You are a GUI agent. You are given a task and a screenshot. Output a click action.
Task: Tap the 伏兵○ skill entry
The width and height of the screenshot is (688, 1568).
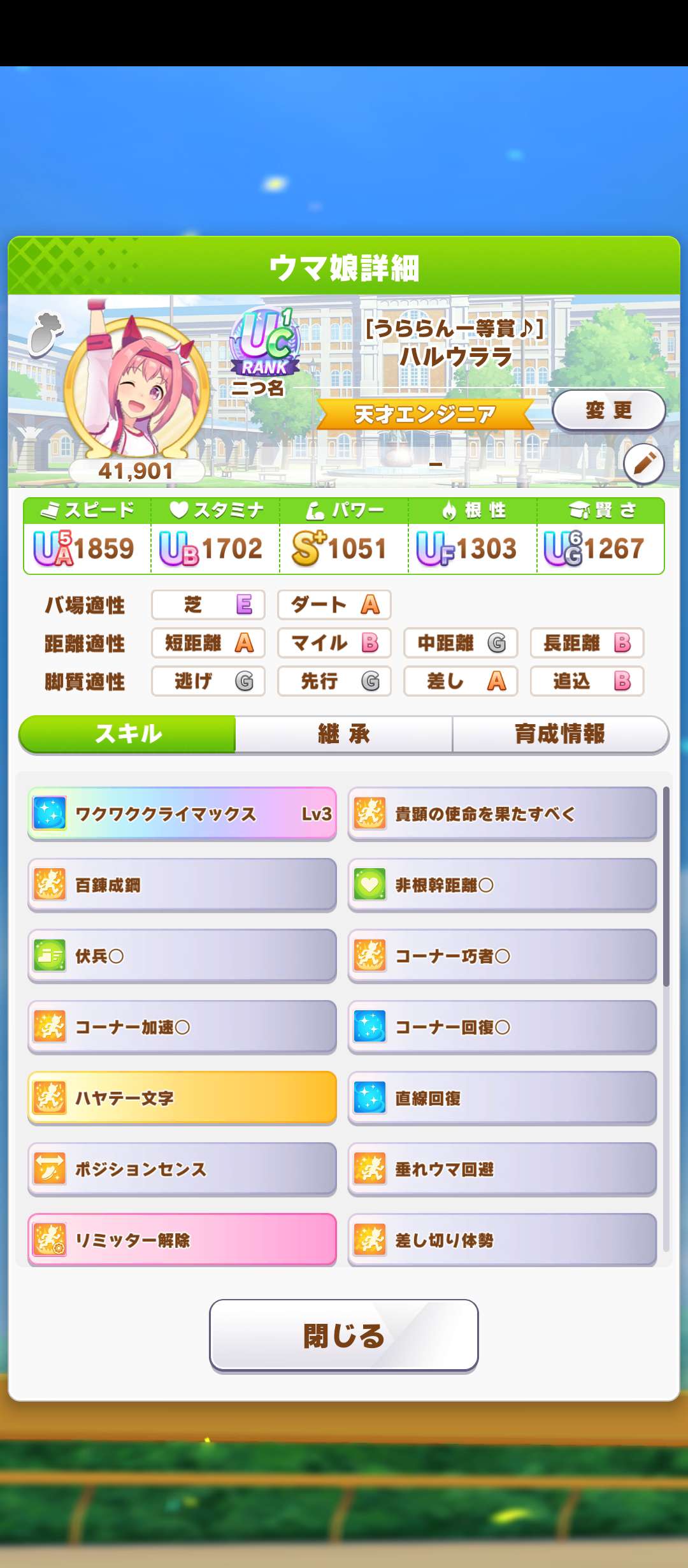coord(182,956)
